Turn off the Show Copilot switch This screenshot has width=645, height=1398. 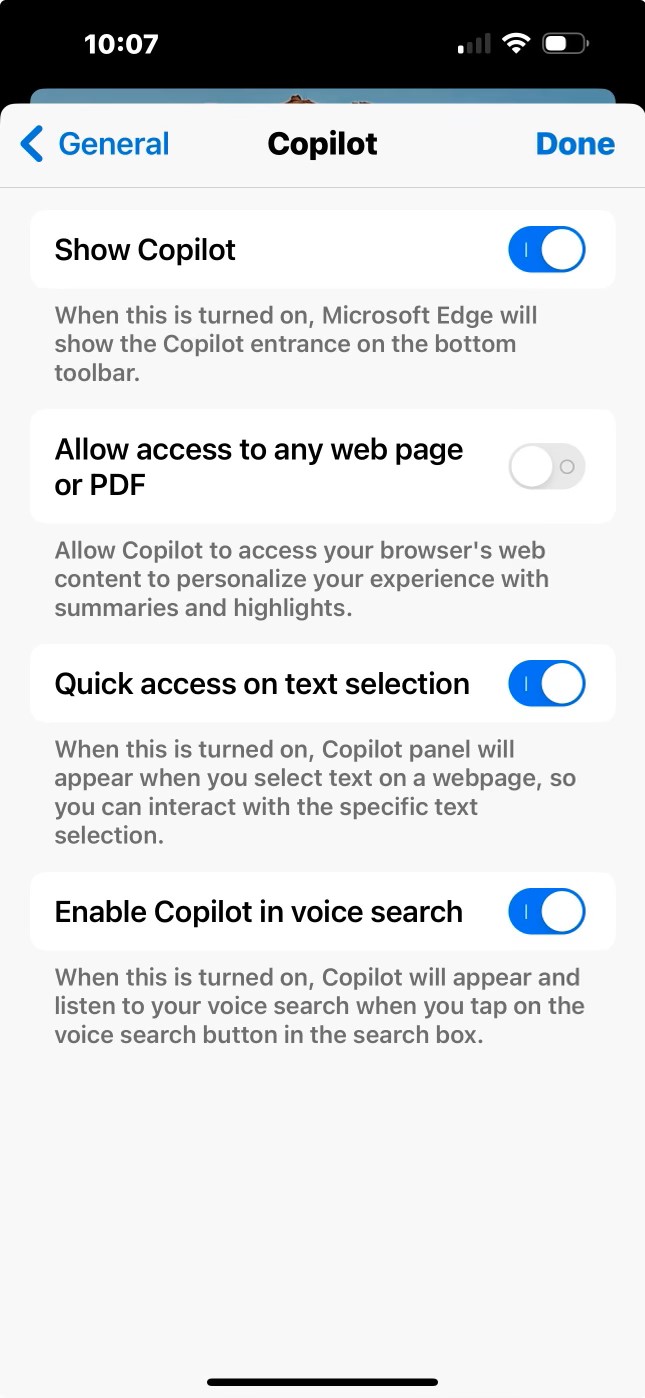coord(546,250)
